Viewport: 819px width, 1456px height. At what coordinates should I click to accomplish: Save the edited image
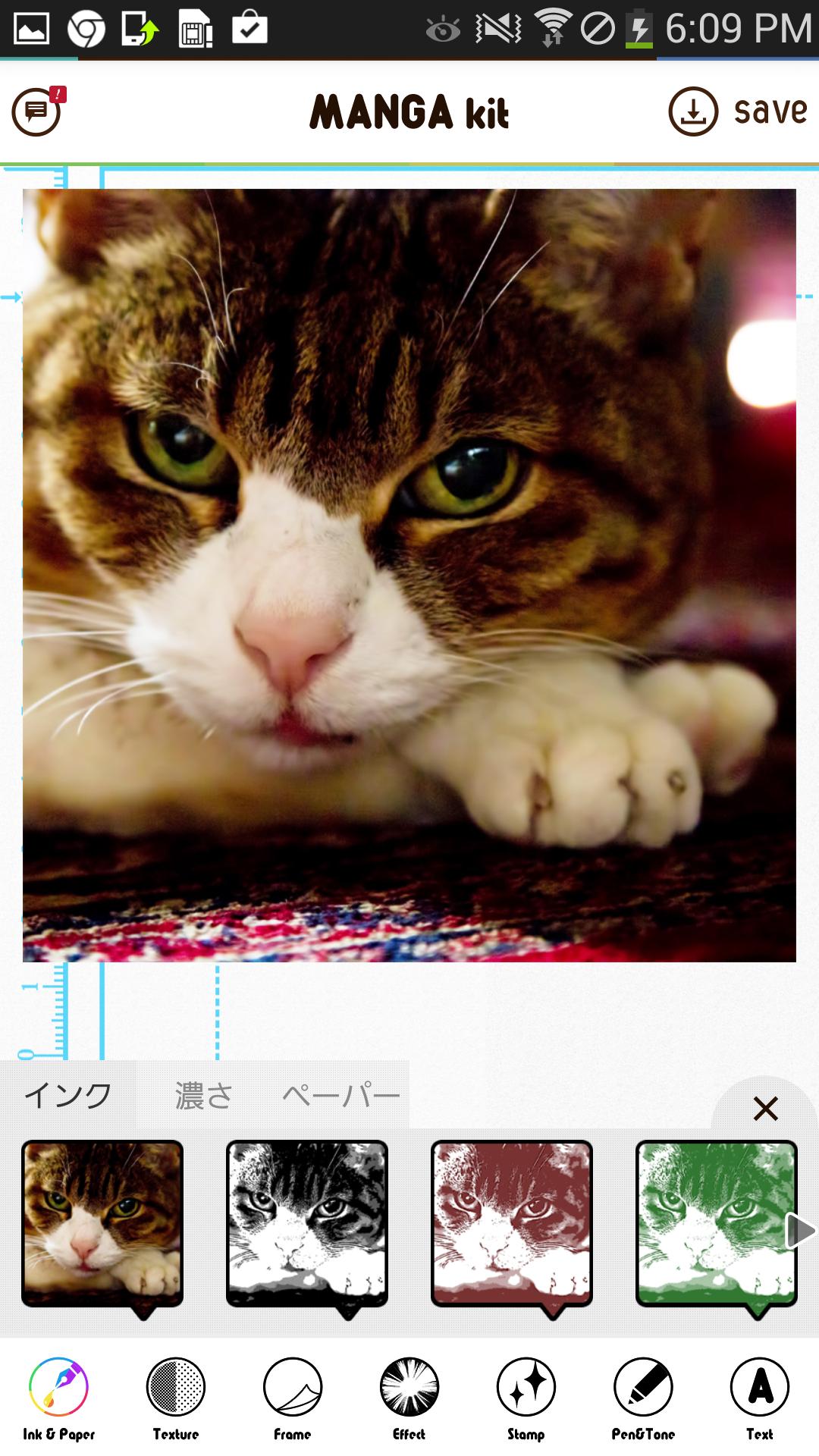737,111
